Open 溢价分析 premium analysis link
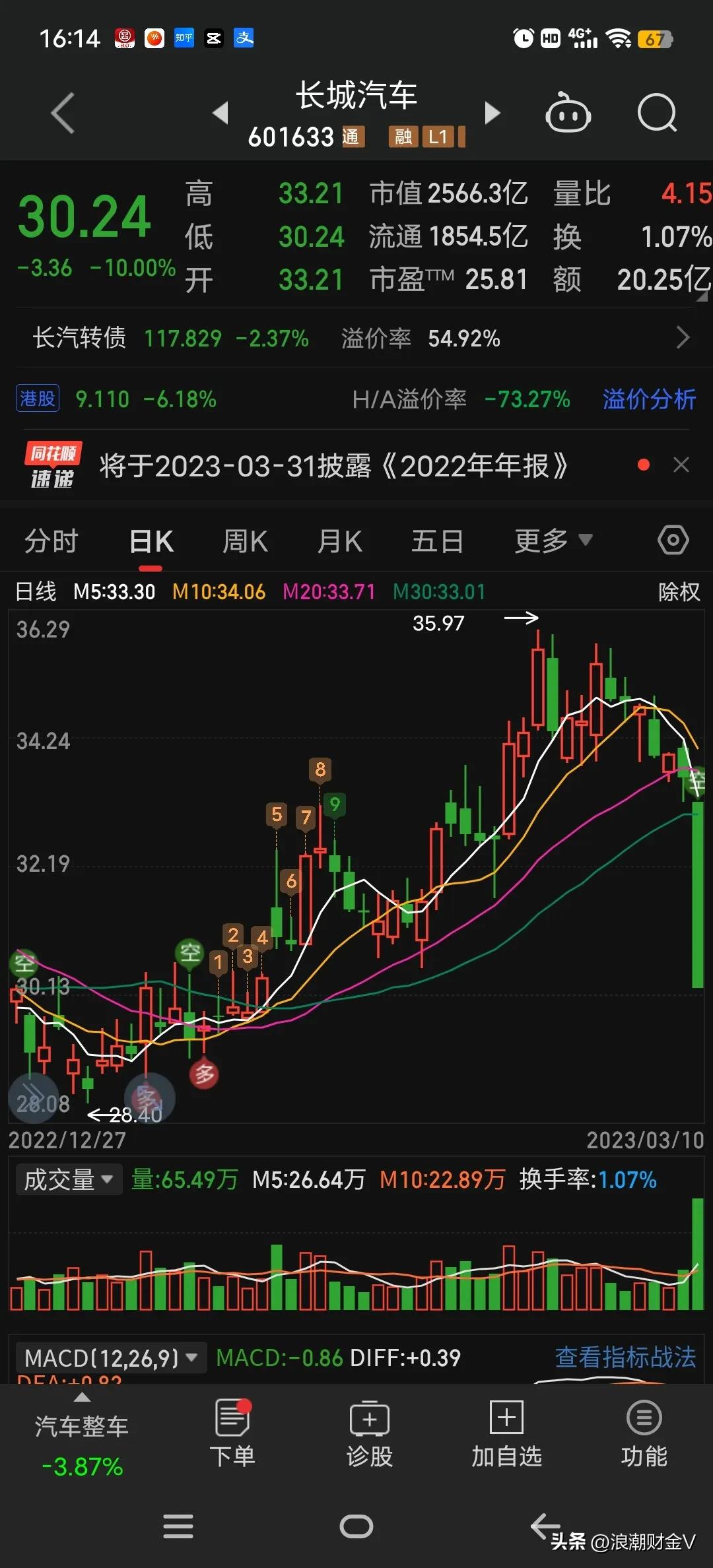The height and width of the screenshot is (1568, 713). (649, 399)
